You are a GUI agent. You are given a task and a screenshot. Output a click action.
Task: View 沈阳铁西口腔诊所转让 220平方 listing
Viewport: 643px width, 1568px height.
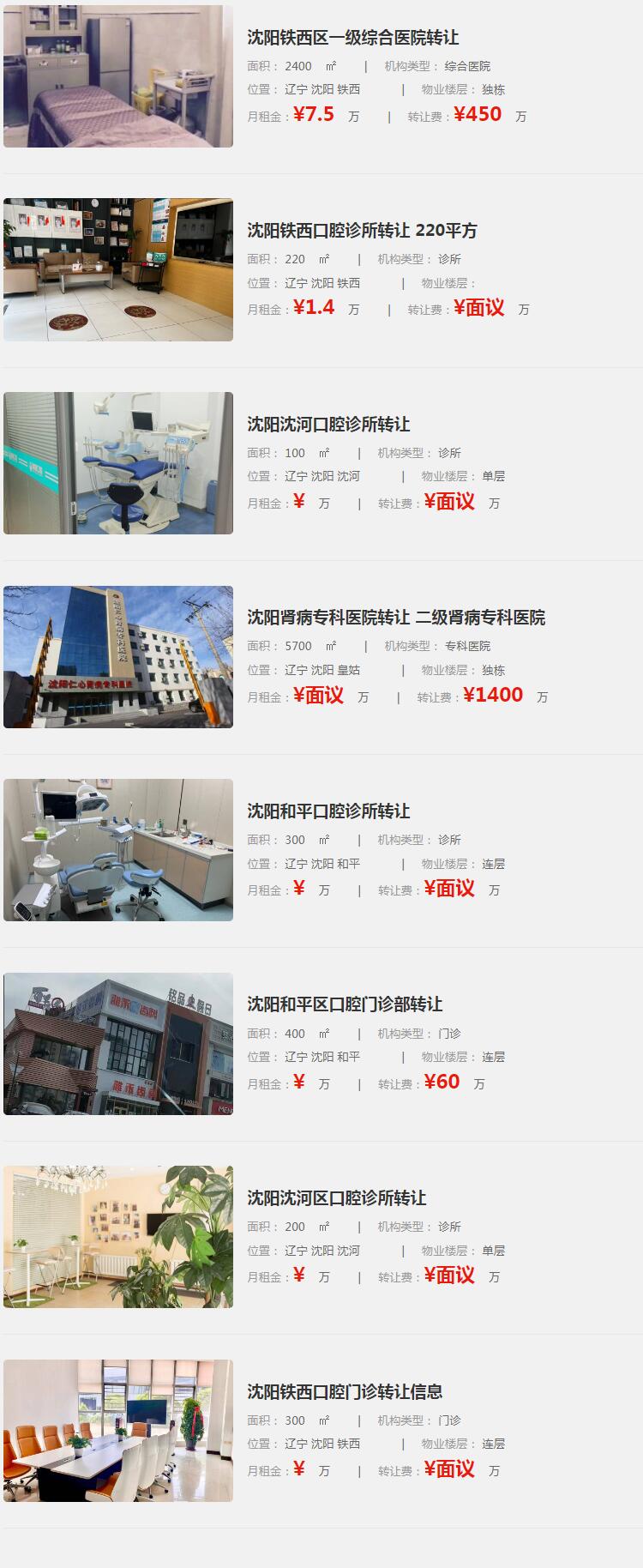pos(362,231)
